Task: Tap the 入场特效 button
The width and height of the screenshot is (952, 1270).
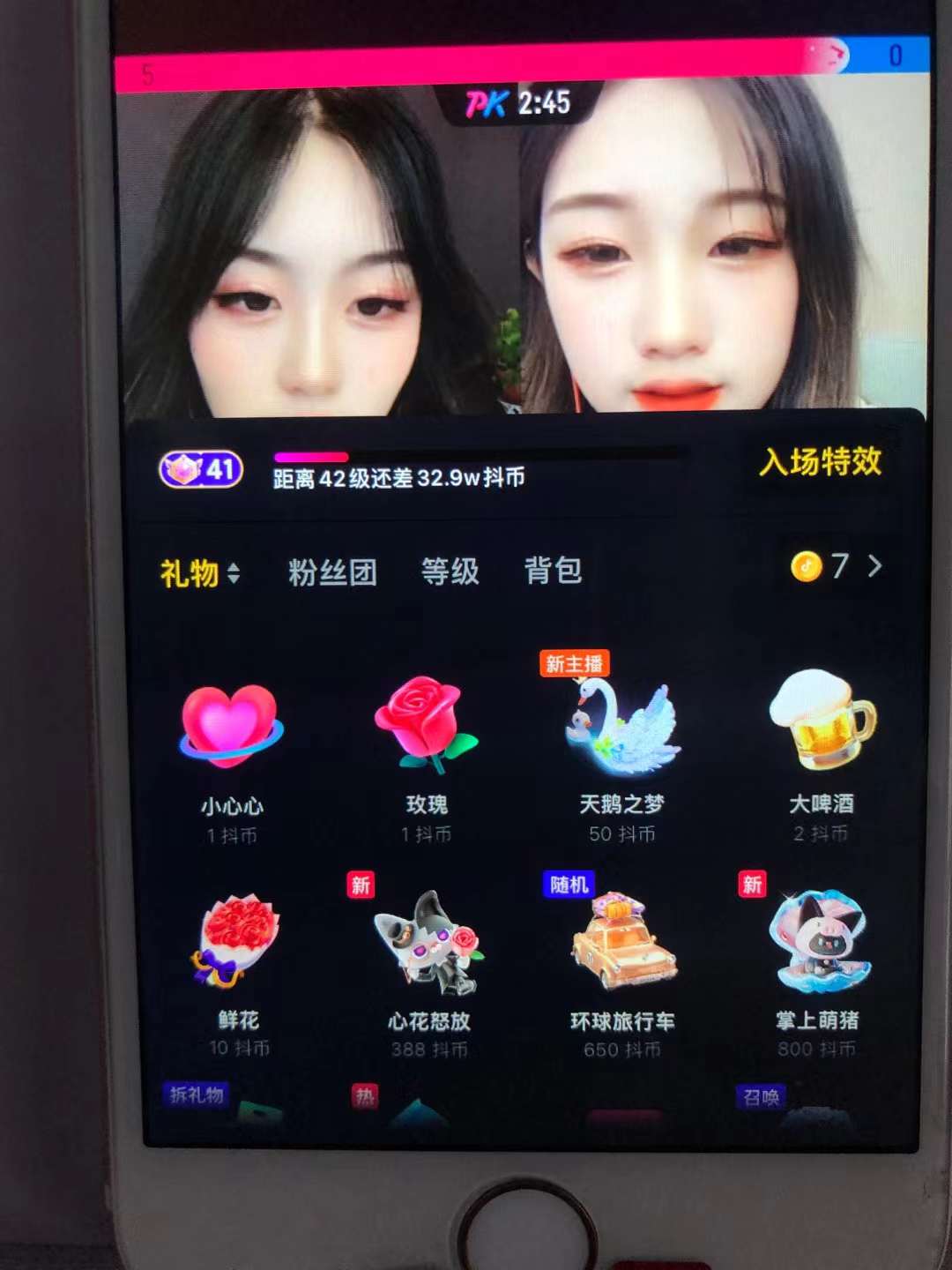Action: click(x=820, y=461)
